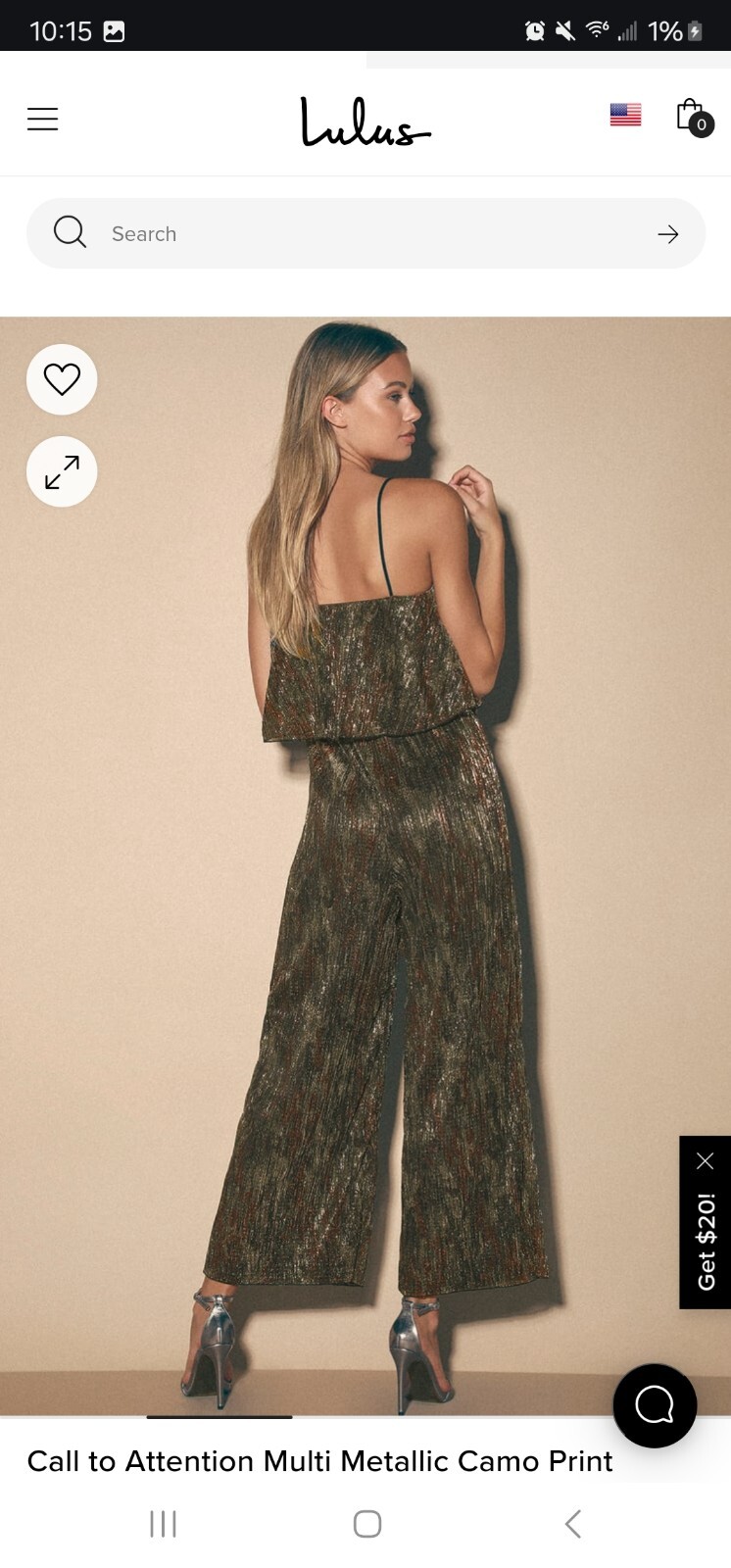Click the search magnifier icon

(69, 232)
